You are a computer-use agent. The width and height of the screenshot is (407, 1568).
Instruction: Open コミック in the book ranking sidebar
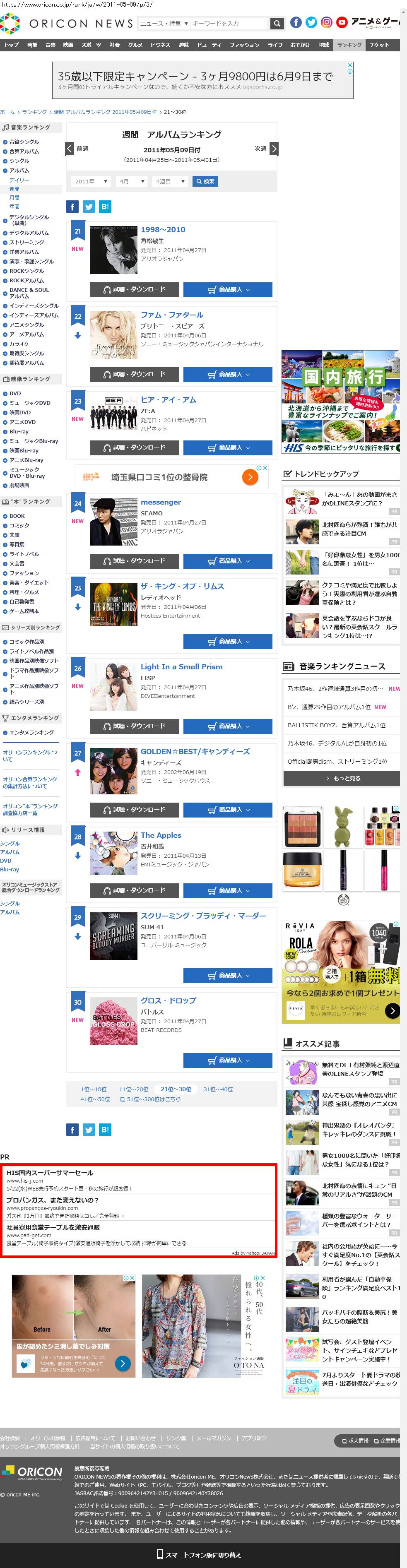tap(19, 525)
